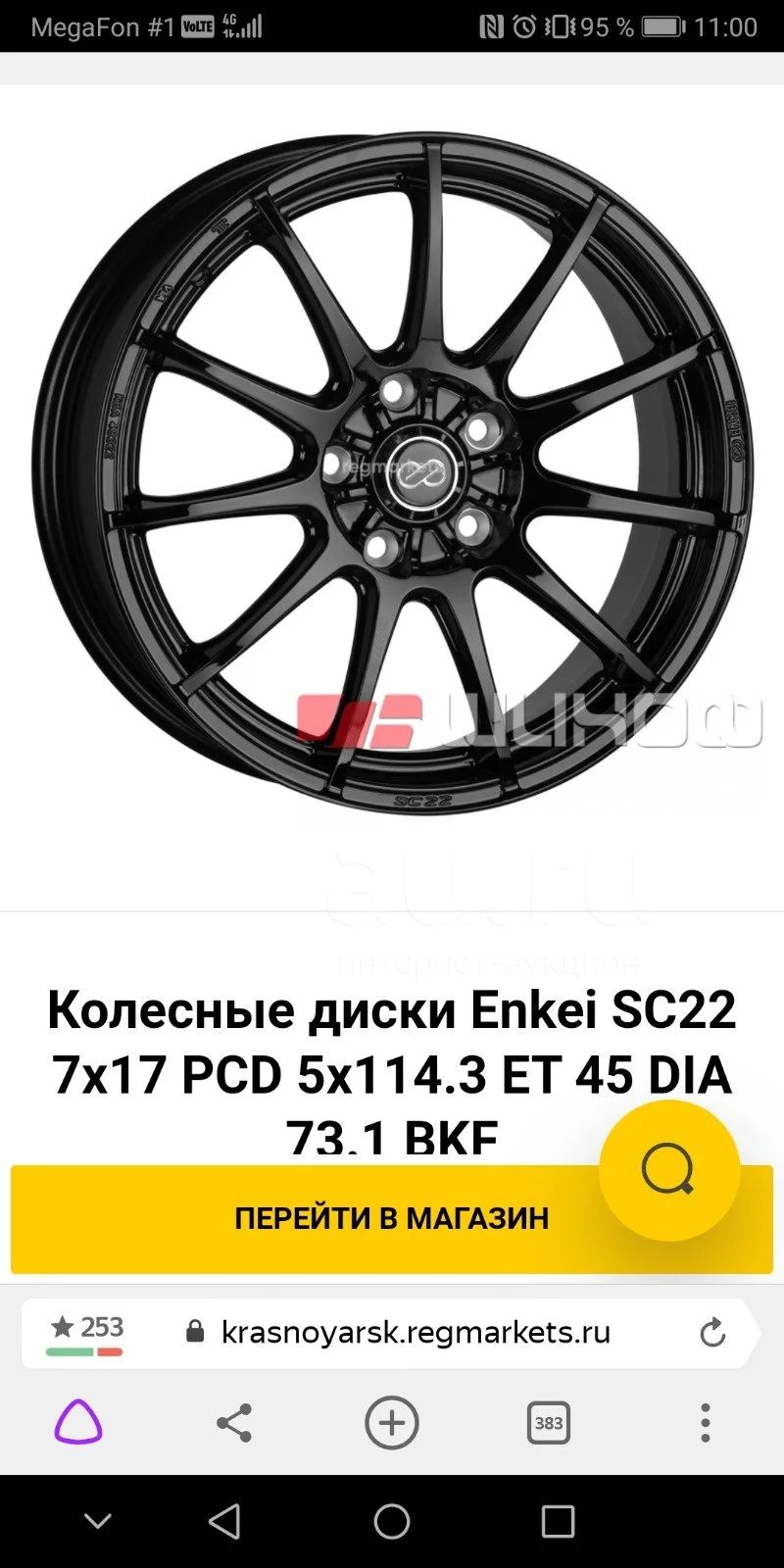
Task: Go to the store via ПЕРЕЙТИ В МАГАЗИН
Action: [392, 1218]
